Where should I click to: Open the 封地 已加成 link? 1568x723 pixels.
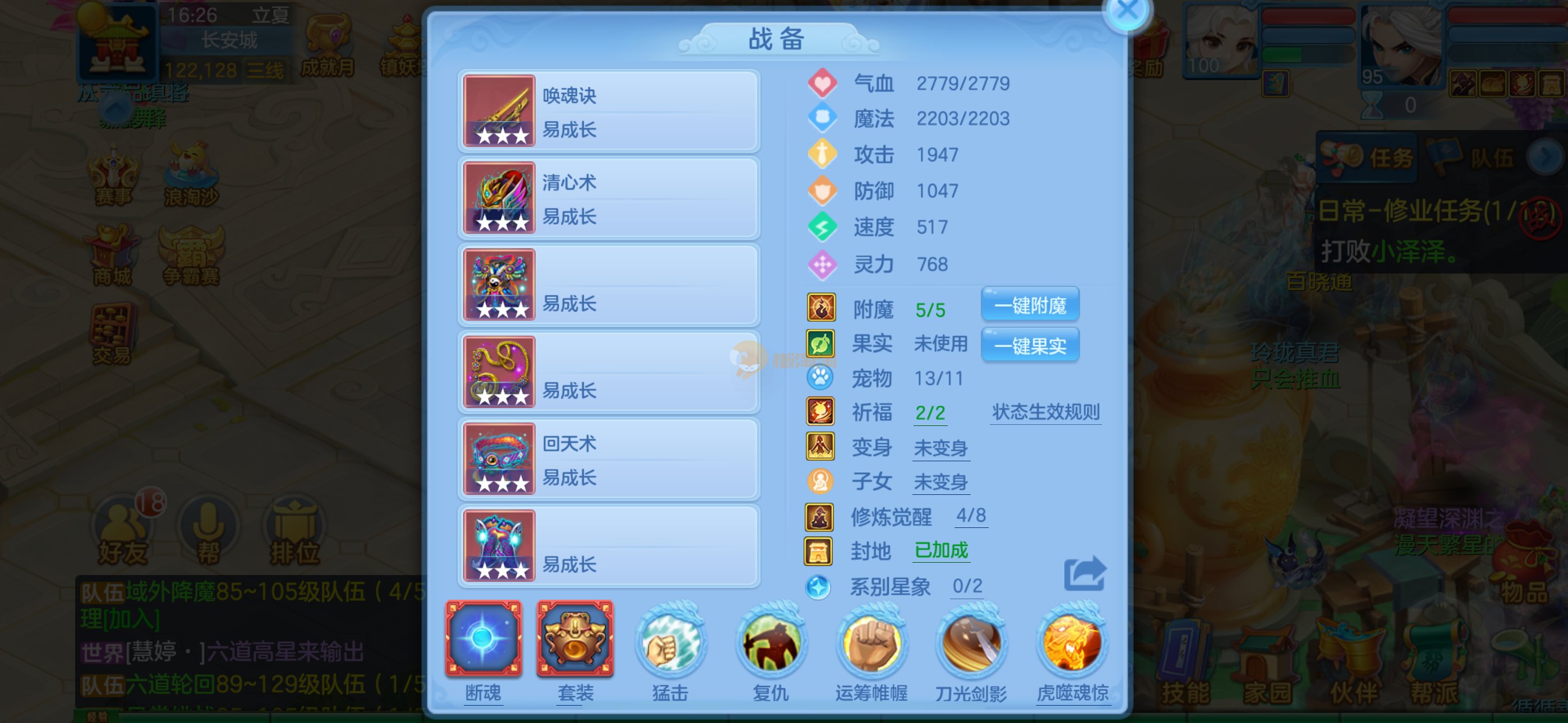coord(941,550)
